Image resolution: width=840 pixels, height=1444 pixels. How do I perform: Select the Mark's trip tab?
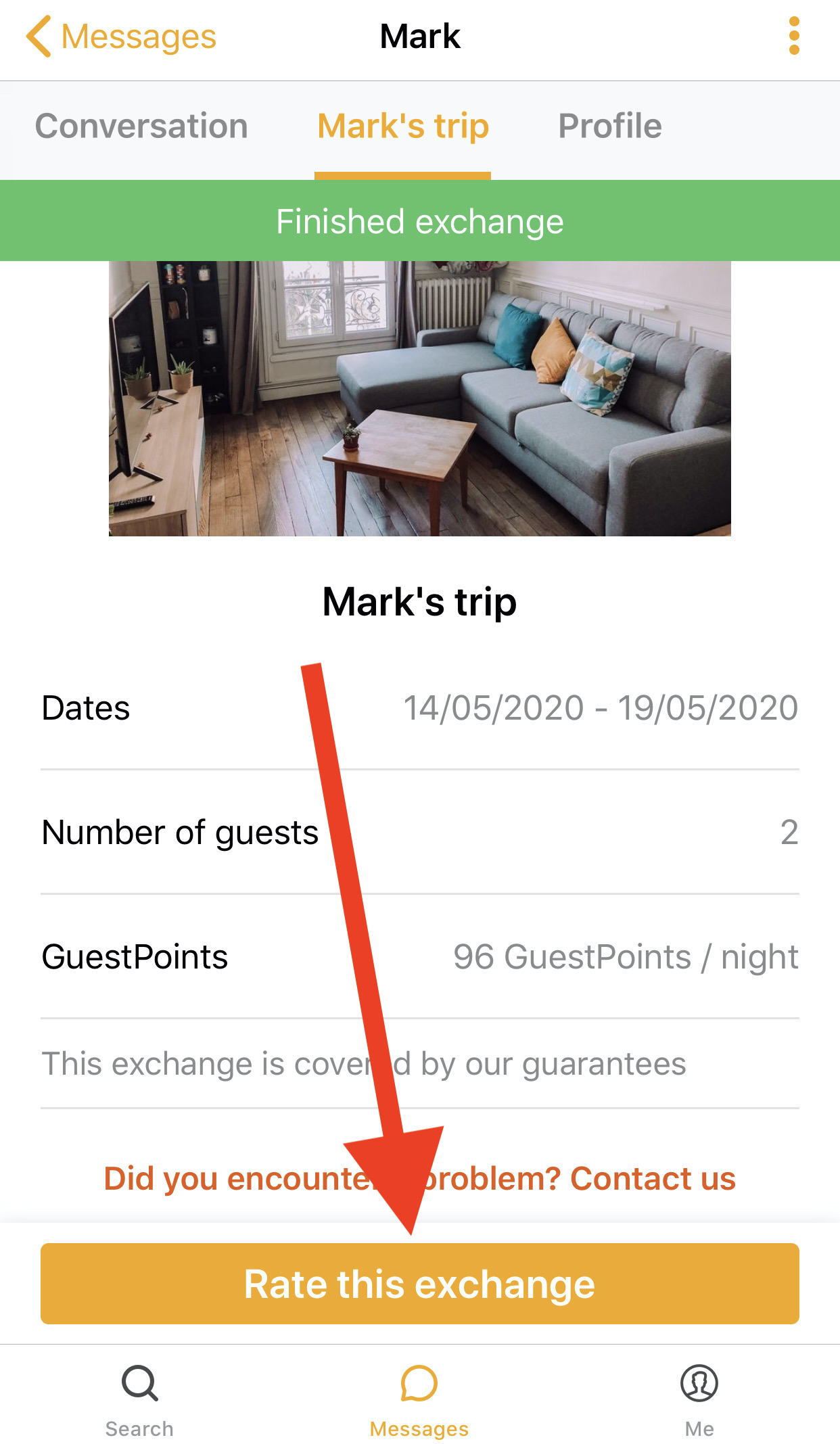point(403,126)
